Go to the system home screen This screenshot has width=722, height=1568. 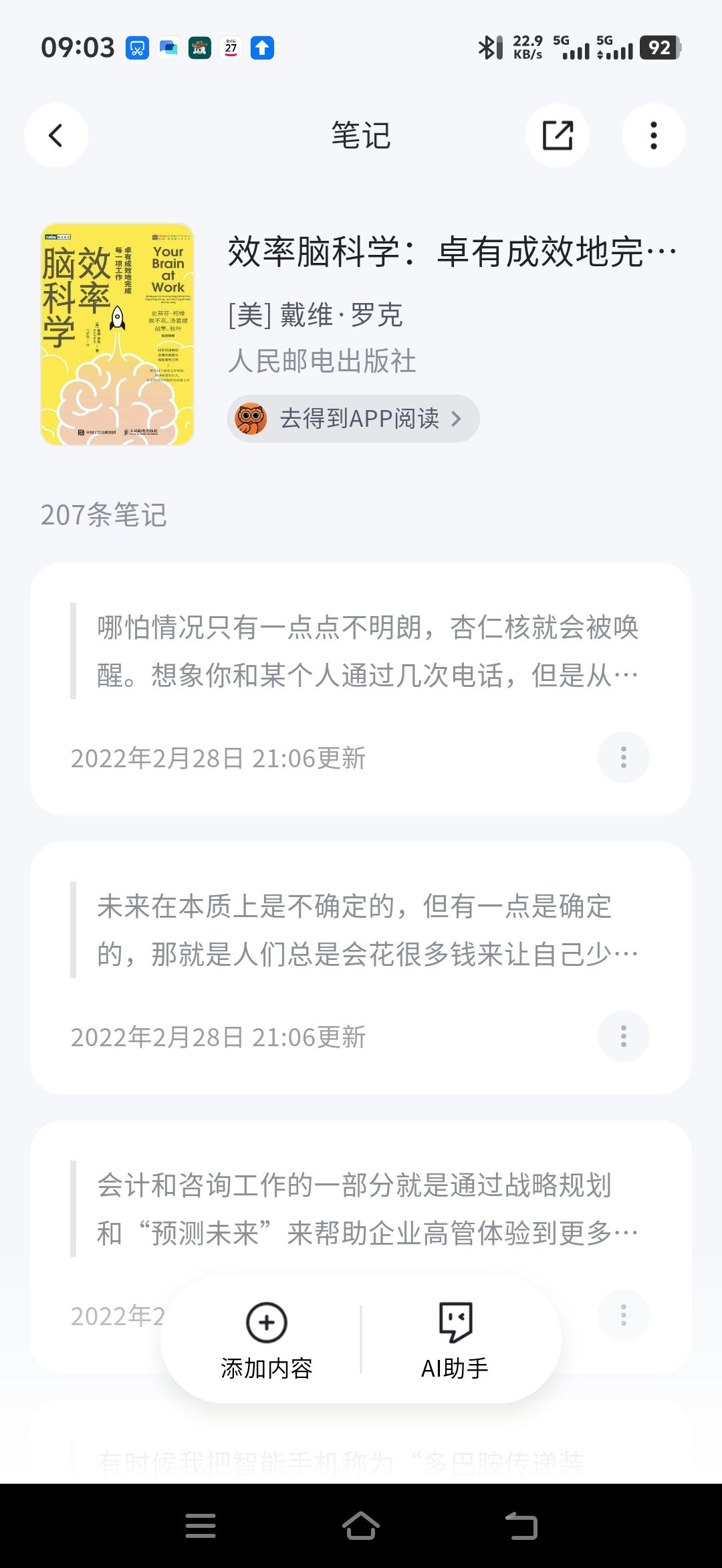pyautogui.click(x=361, y=1526)
